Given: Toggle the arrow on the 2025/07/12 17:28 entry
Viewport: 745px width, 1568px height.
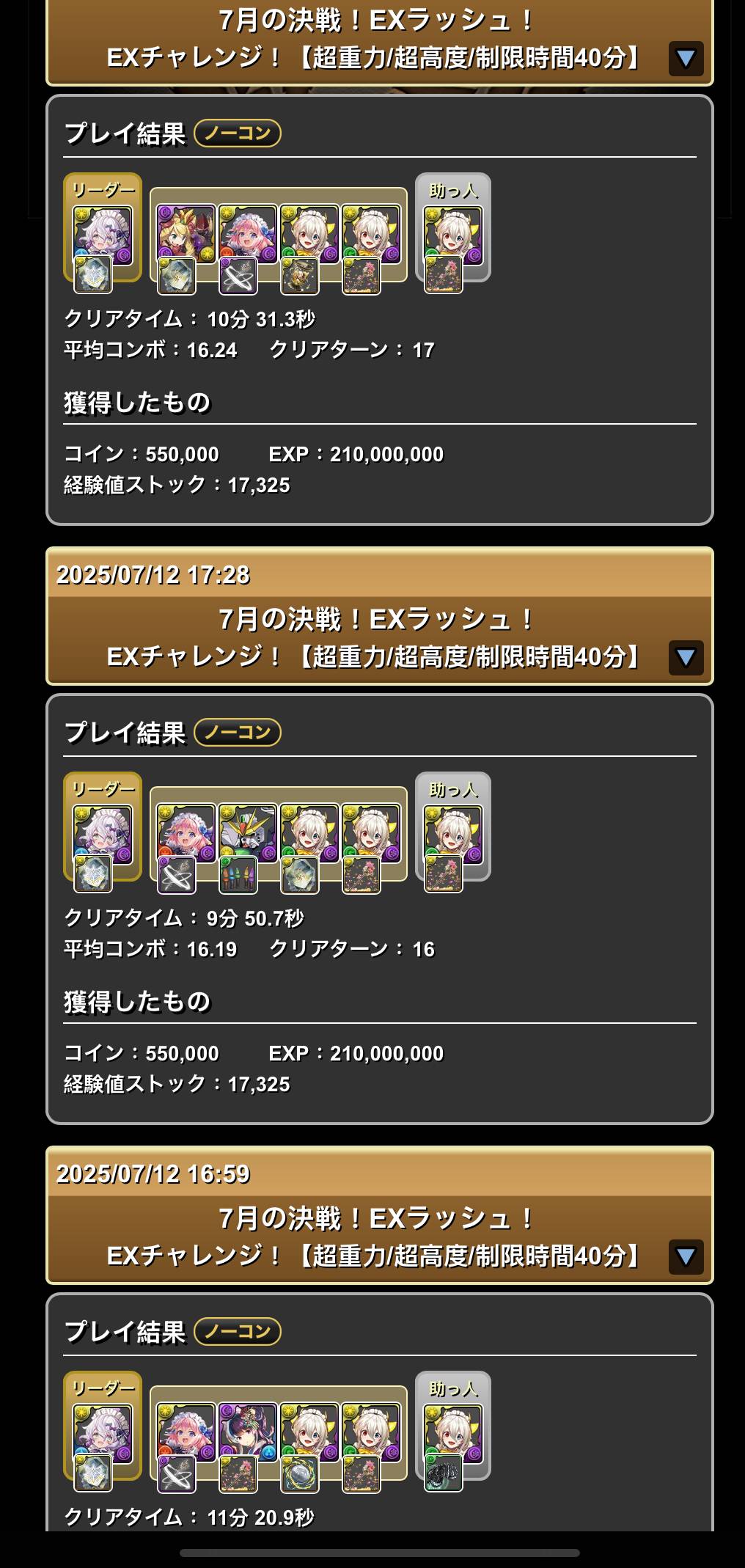Looking at the screenshot, I should point(686,657).
